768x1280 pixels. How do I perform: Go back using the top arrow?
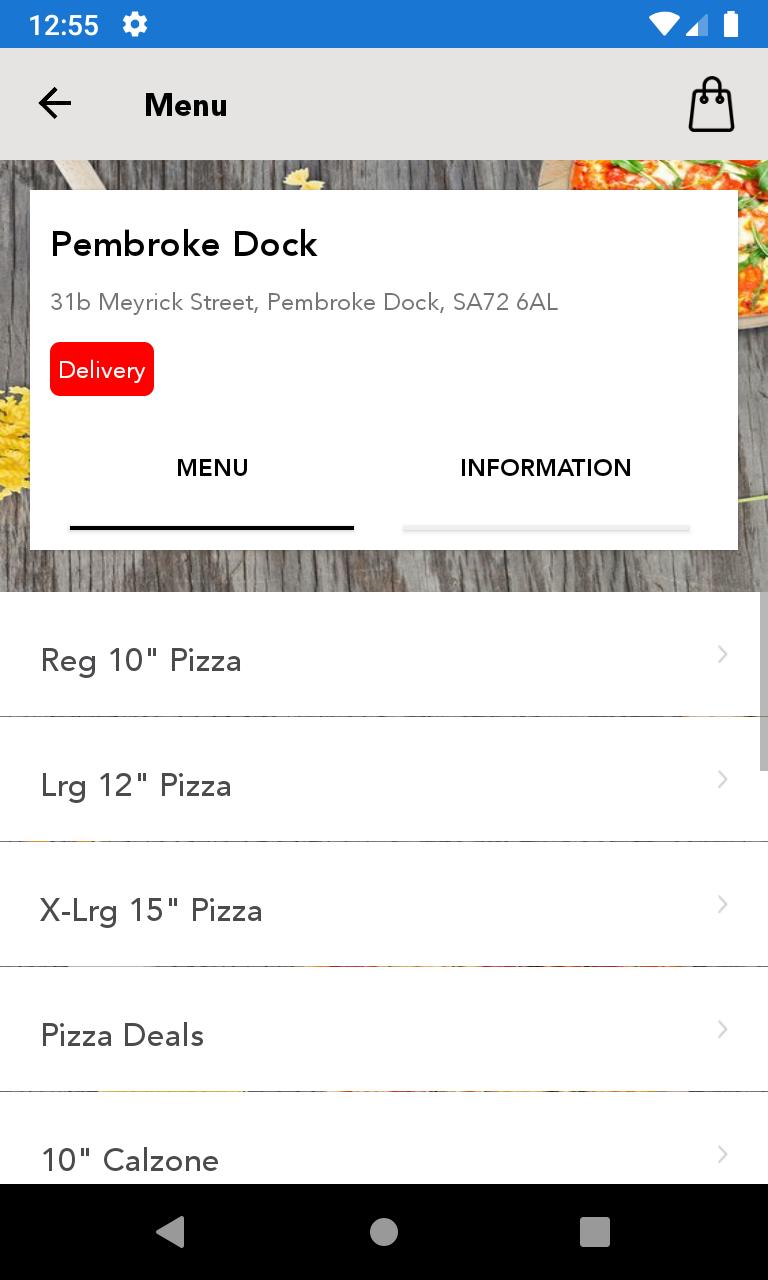(55, 103)
